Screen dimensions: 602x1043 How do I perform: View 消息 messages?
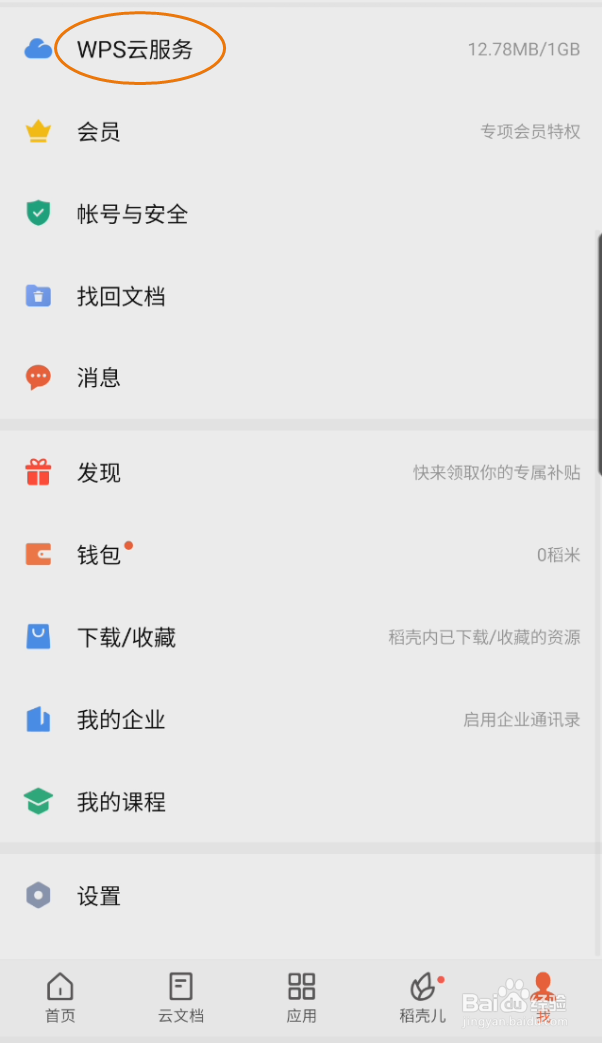click(301, 377)
